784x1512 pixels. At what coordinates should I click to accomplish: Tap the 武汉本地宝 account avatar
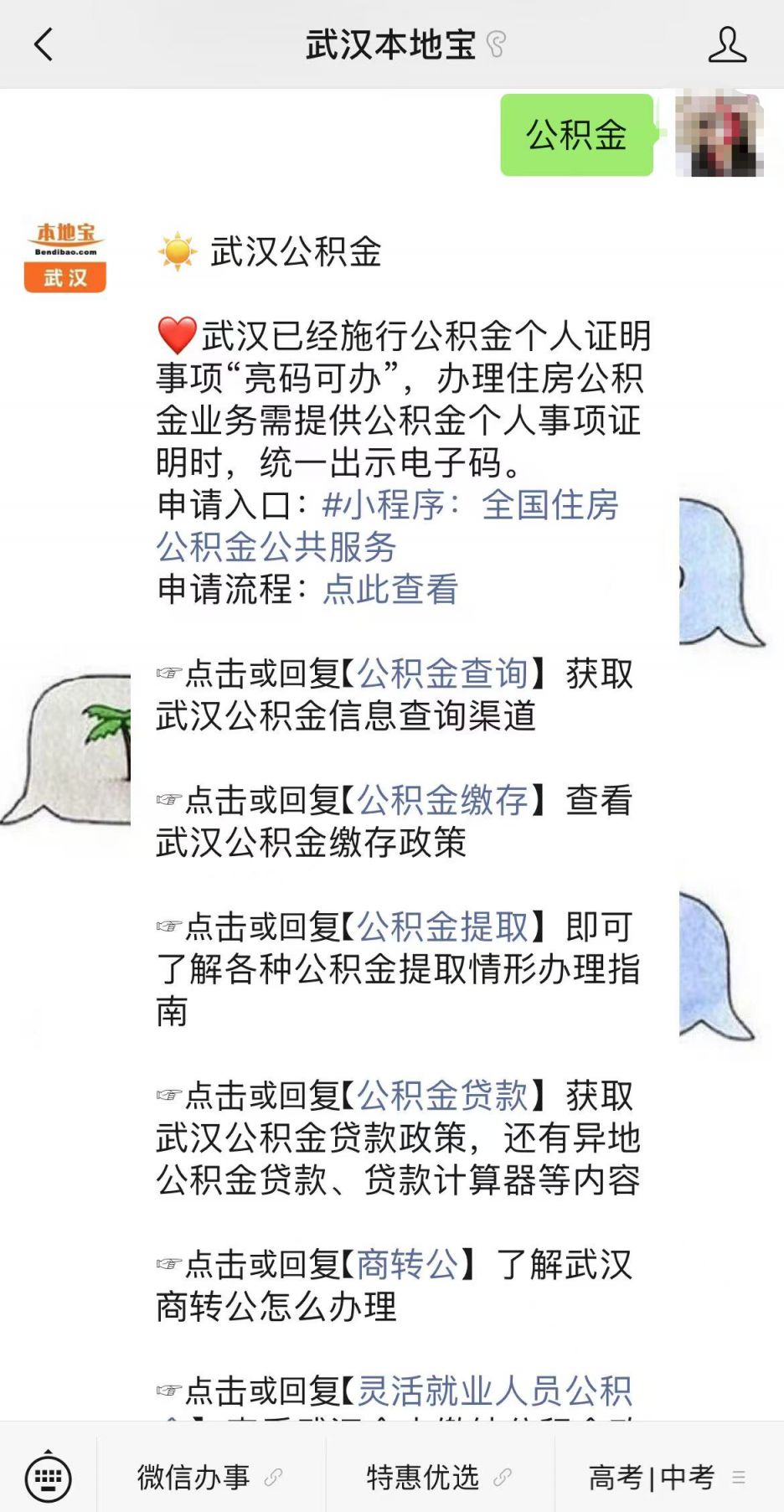65,255
